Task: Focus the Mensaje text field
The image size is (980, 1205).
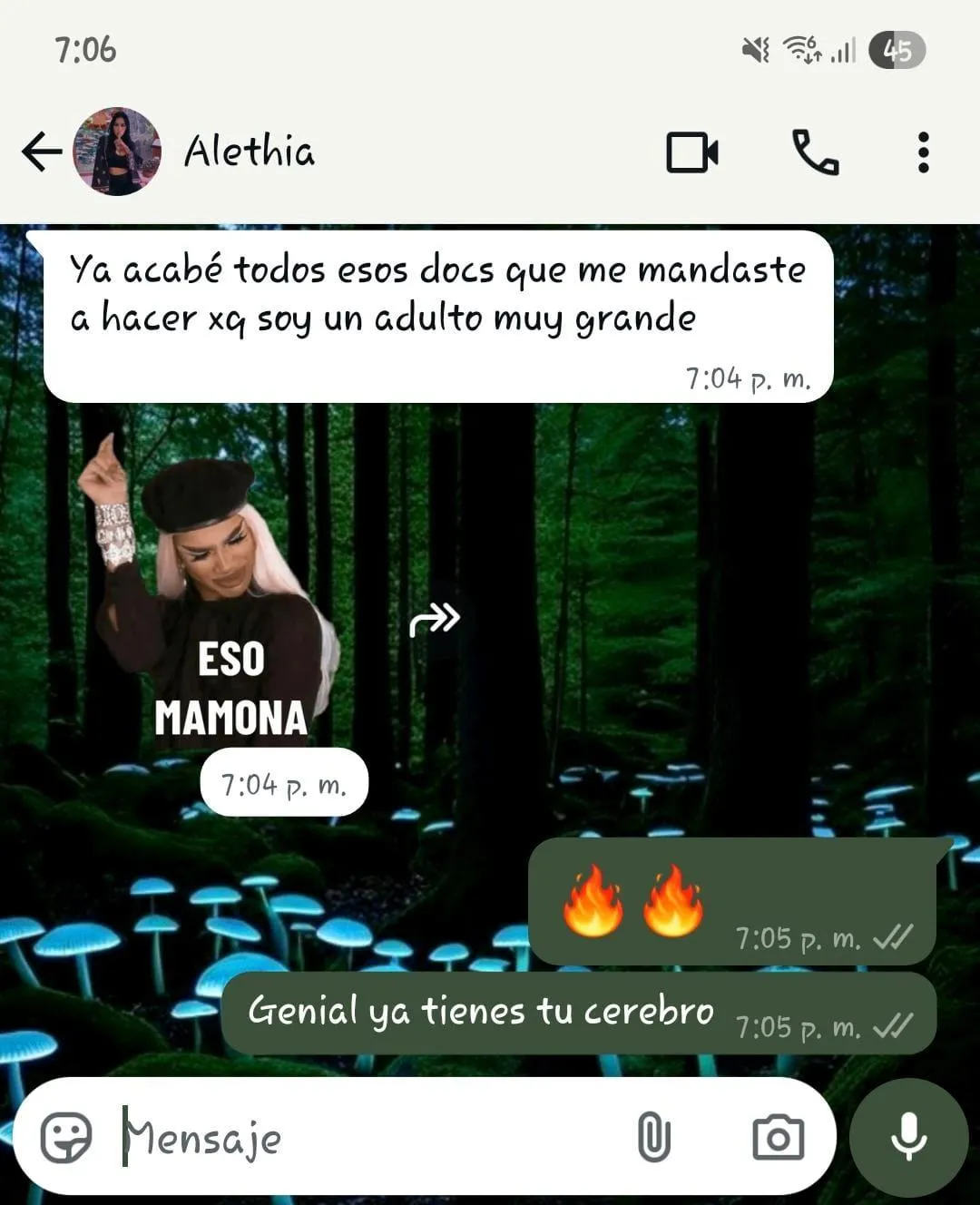Action: pyautogui.click(x=363, y=1137)
